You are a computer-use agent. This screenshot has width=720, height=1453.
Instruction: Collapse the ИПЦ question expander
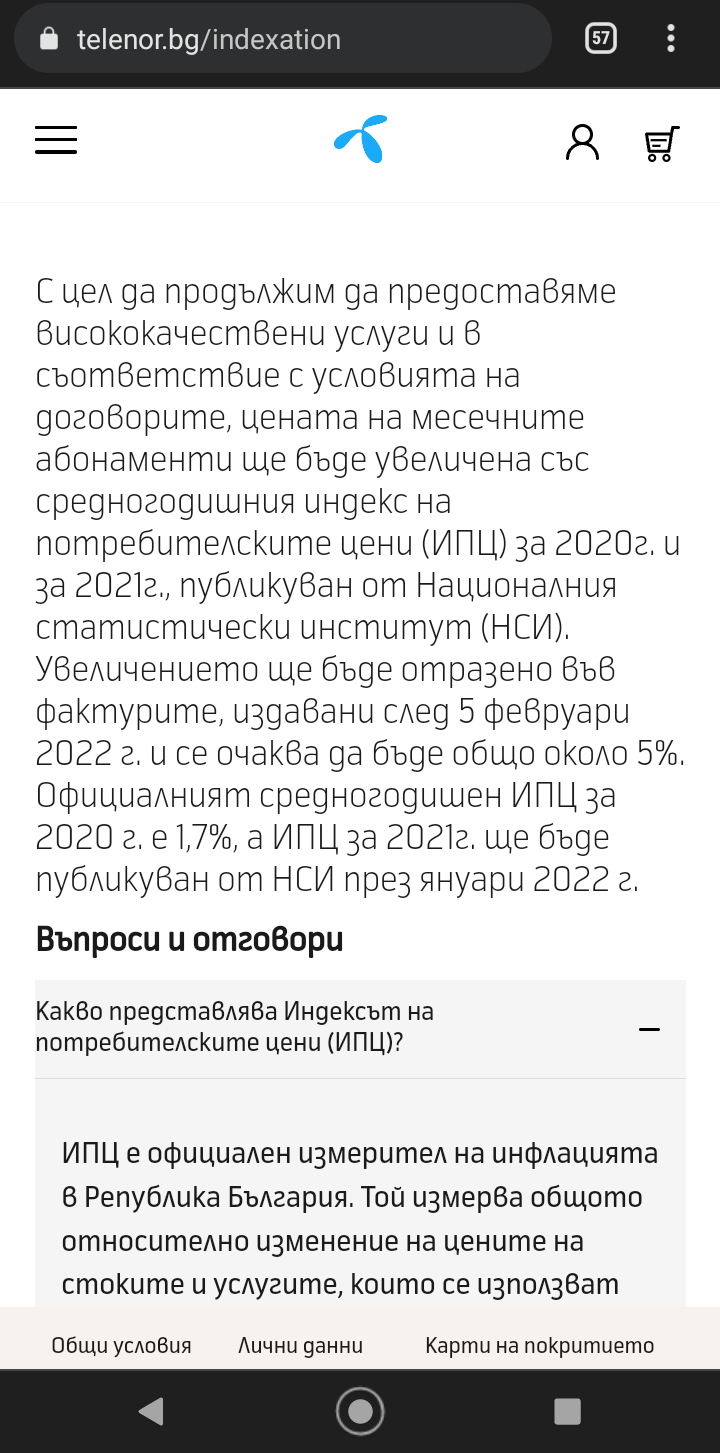[649, 1029]
